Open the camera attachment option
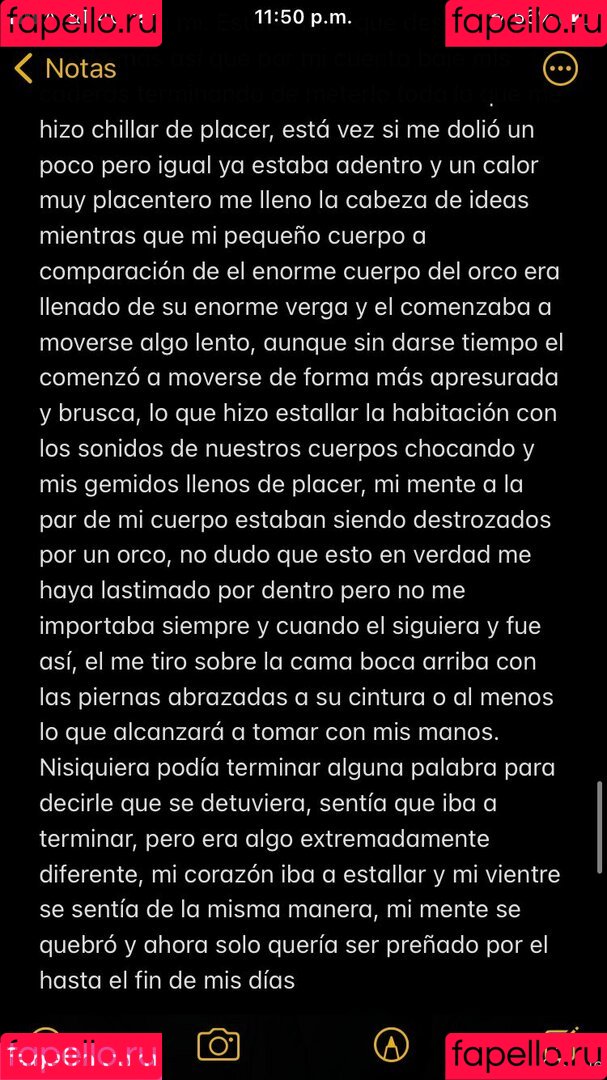 click(218, 1045)
